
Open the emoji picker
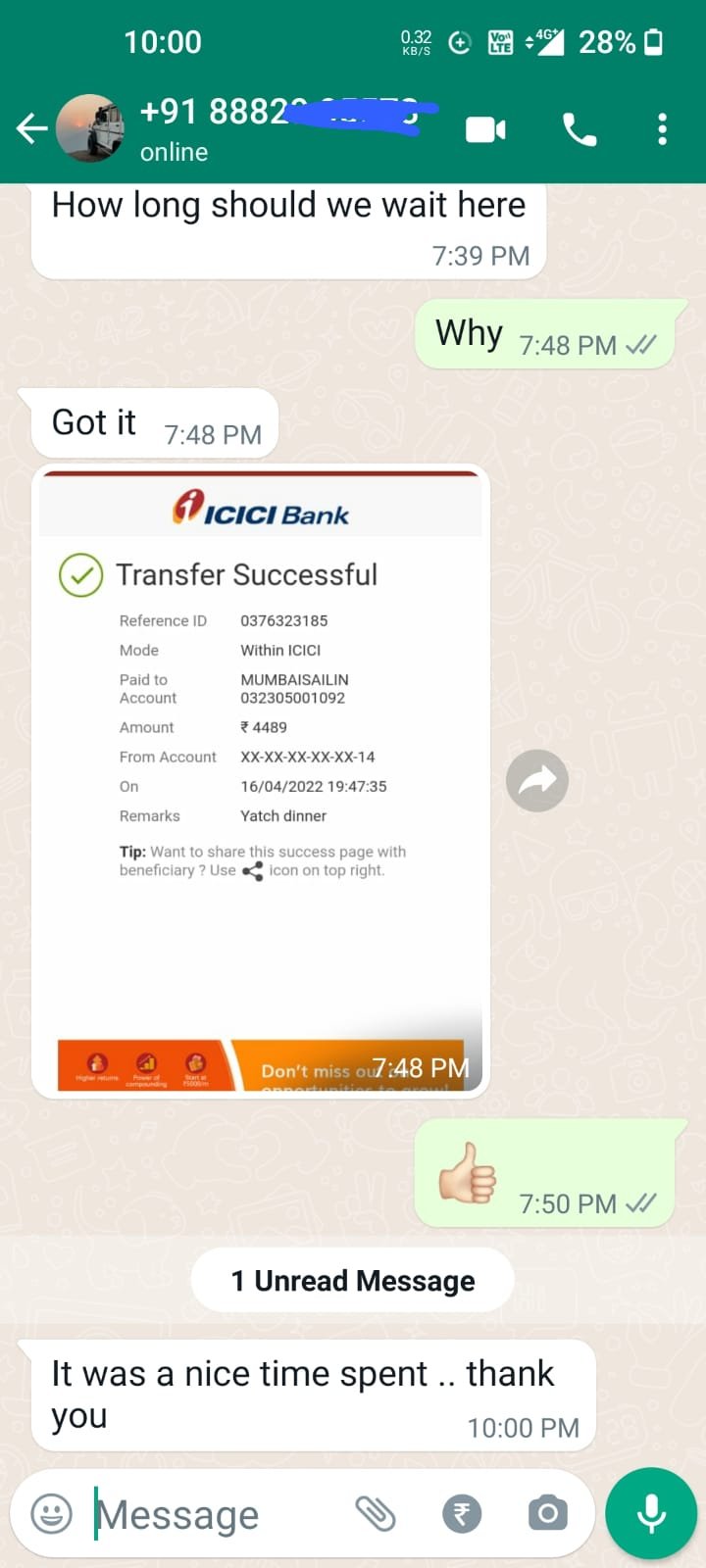coord(52,1514)
